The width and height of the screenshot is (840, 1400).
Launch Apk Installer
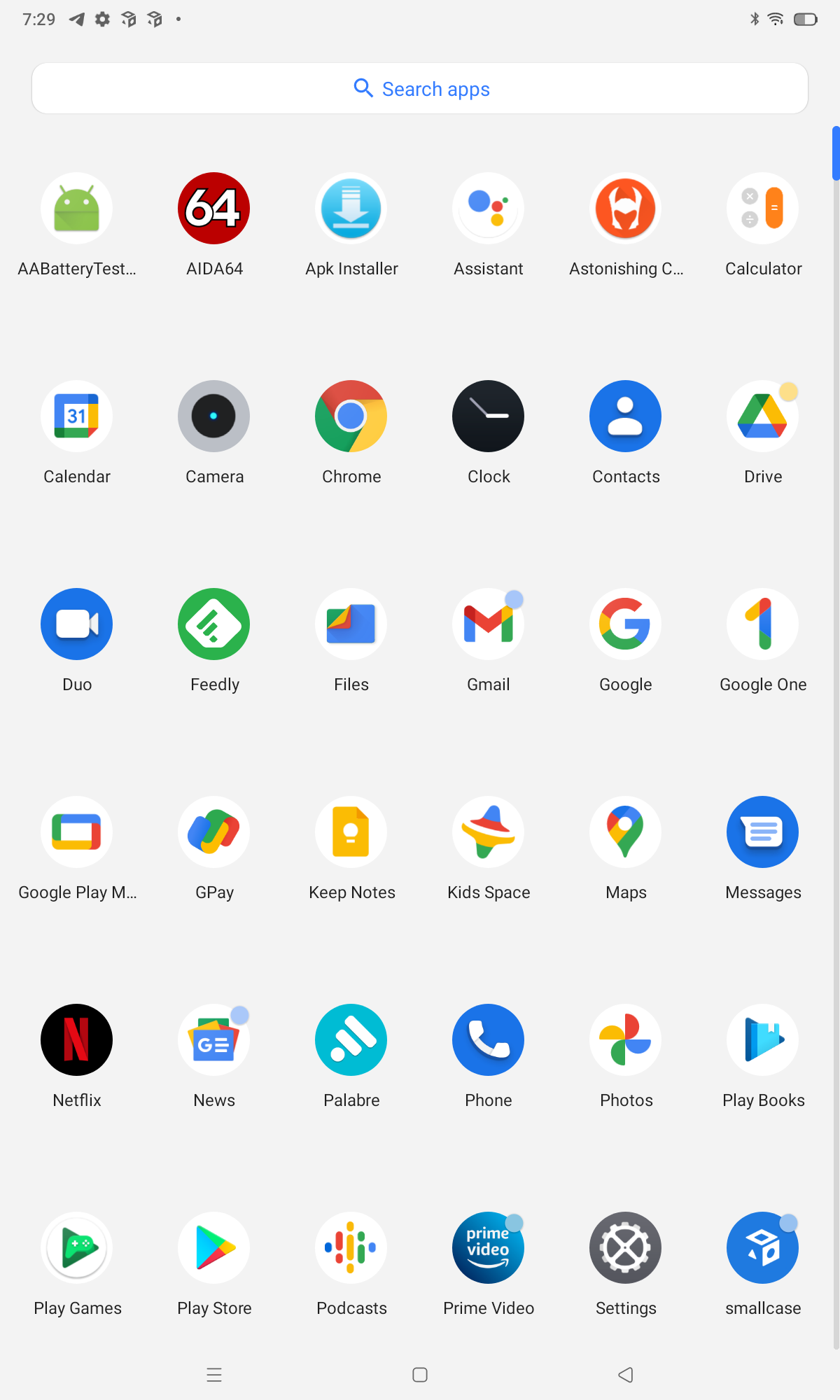[351, 209]
